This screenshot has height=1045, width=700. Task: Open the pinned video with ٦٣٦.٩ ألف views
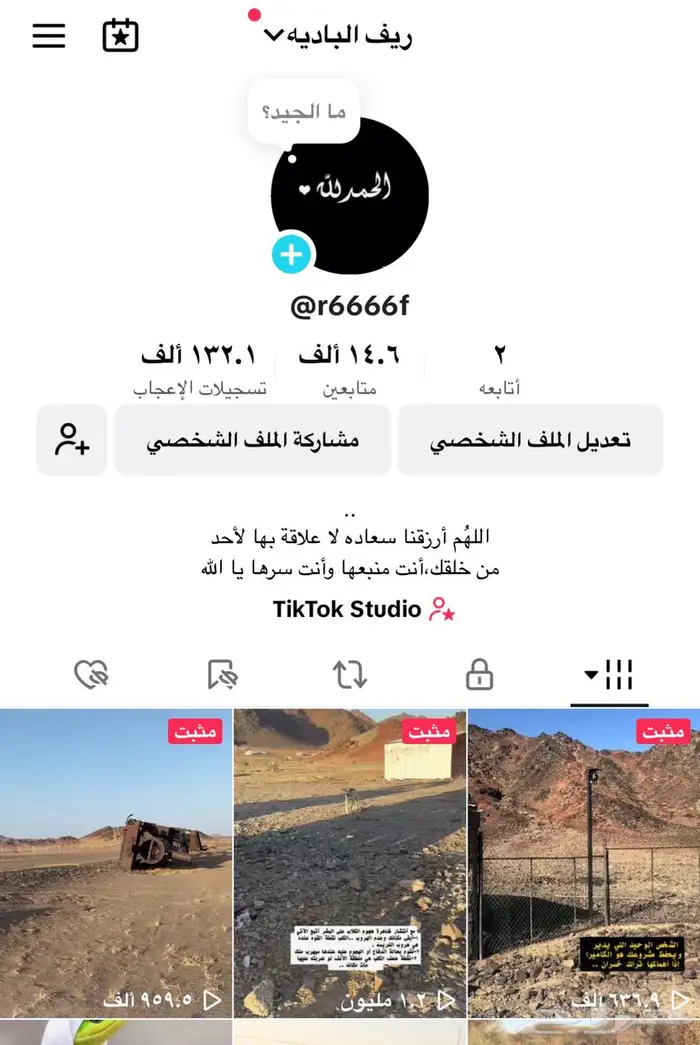tap(583, 863)
